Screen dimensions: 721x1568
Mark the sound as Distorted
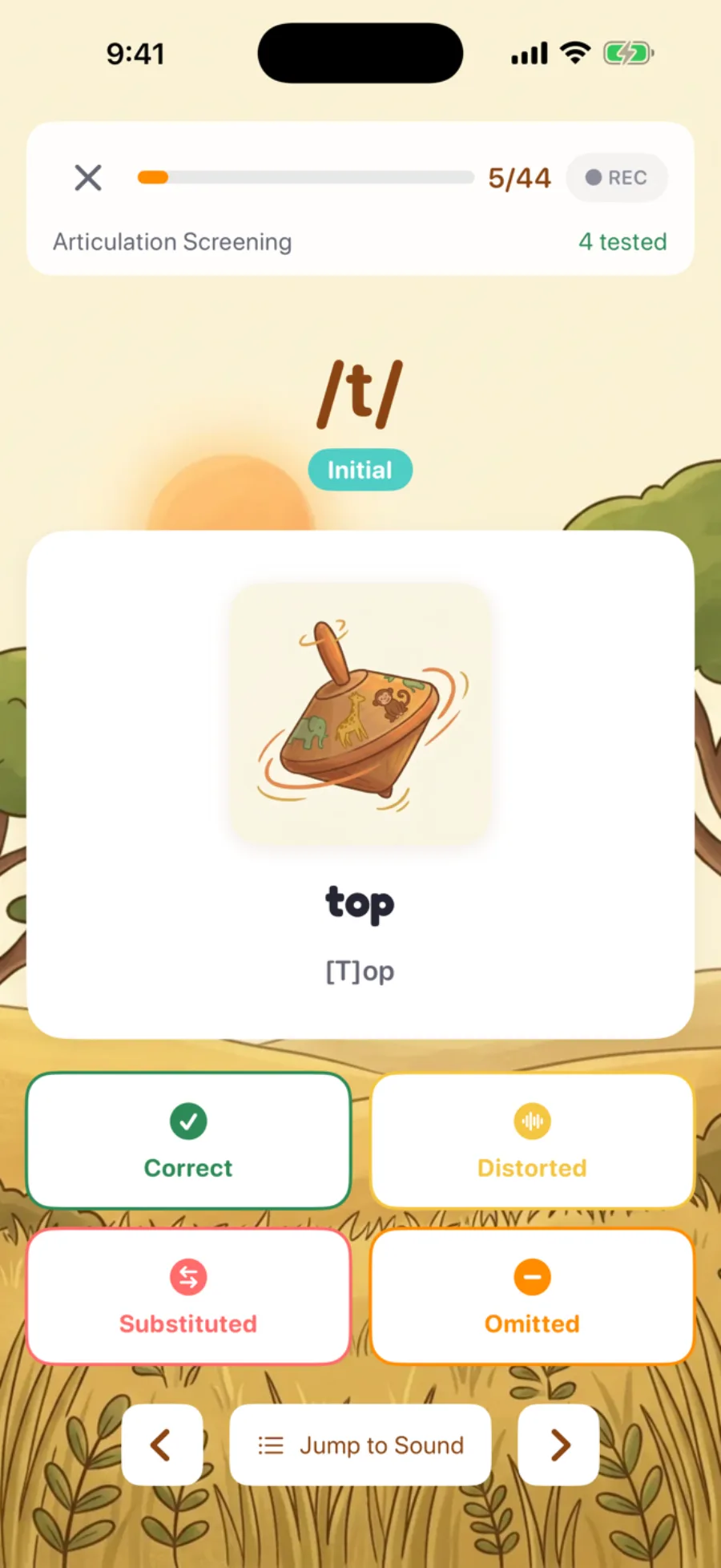(532, 1140)
